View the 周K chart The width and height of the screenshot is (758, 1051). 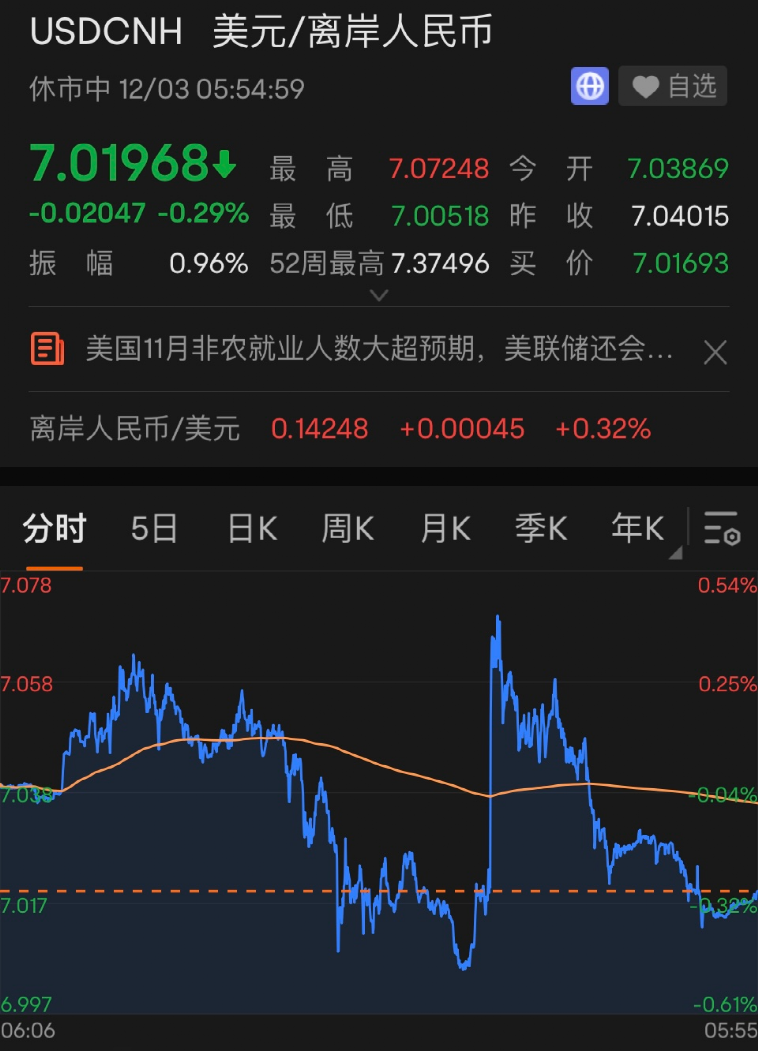click(x=348, y=528)
